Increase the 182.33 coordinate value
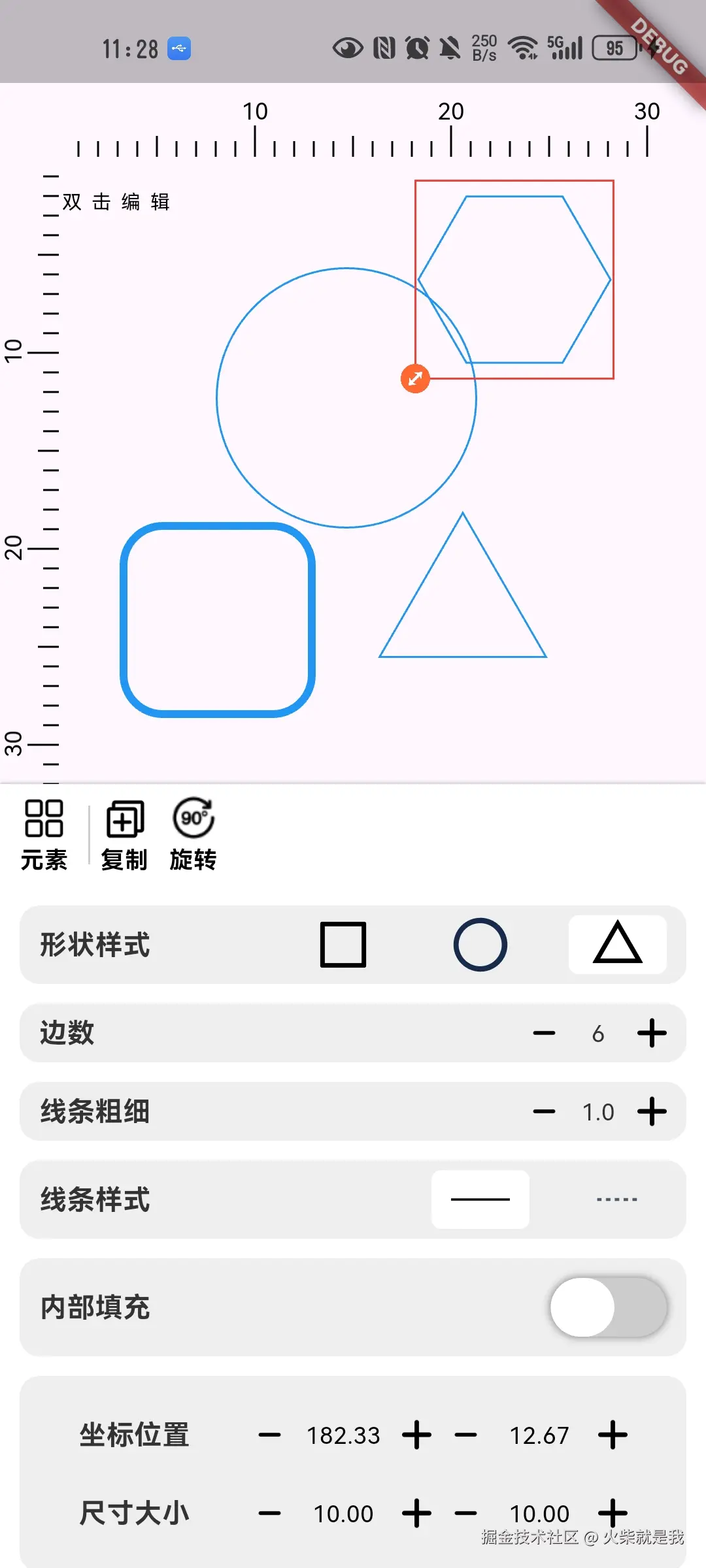 pos(417,1435)
